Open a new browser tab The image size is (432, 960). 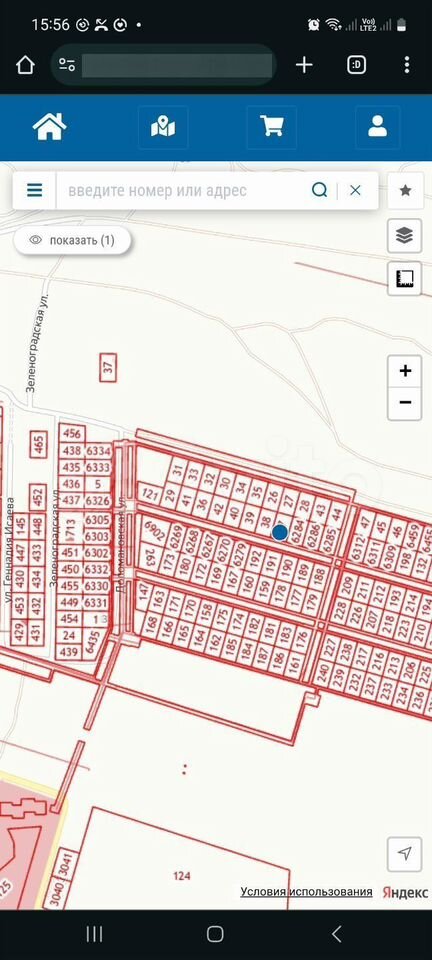click(304, 64)
